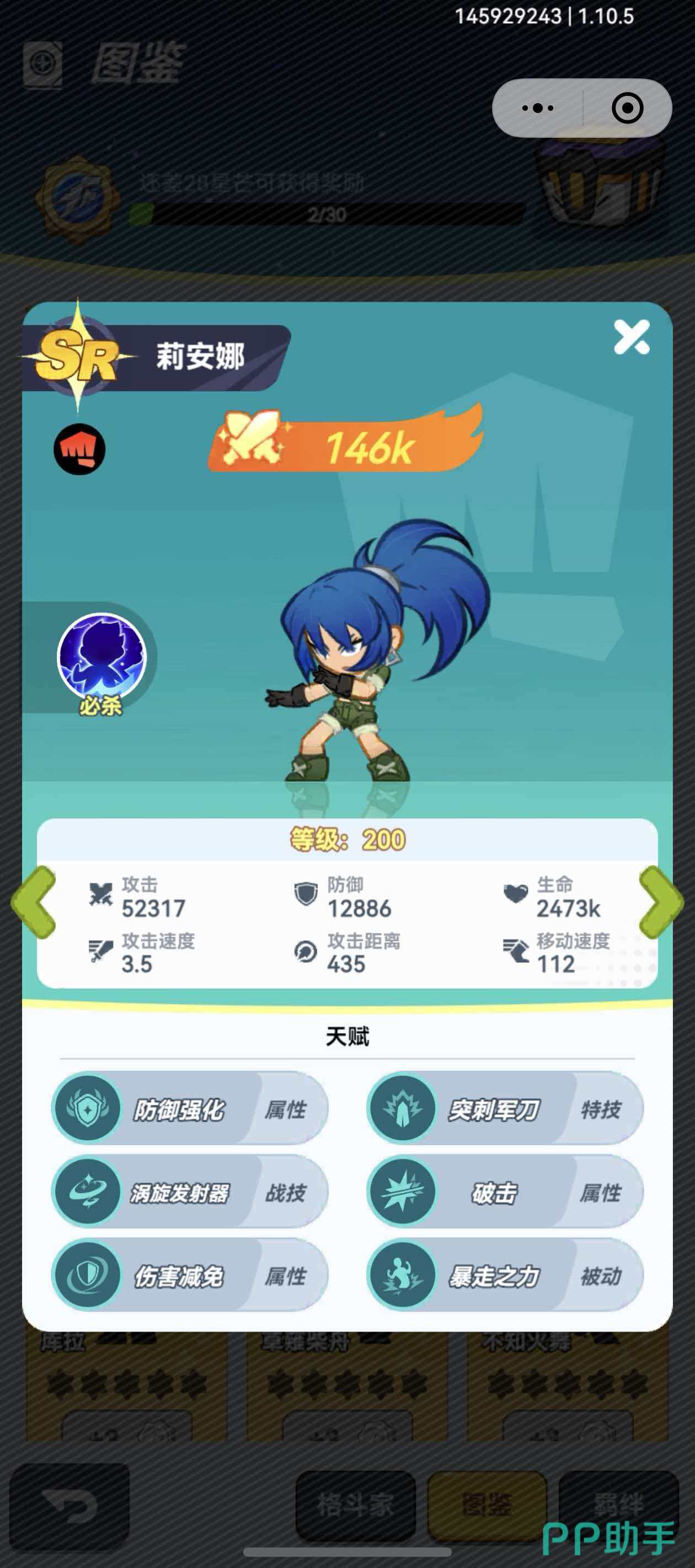Show the 破击 talent info
This screenshot has width=695, height=1568.
505,1192
